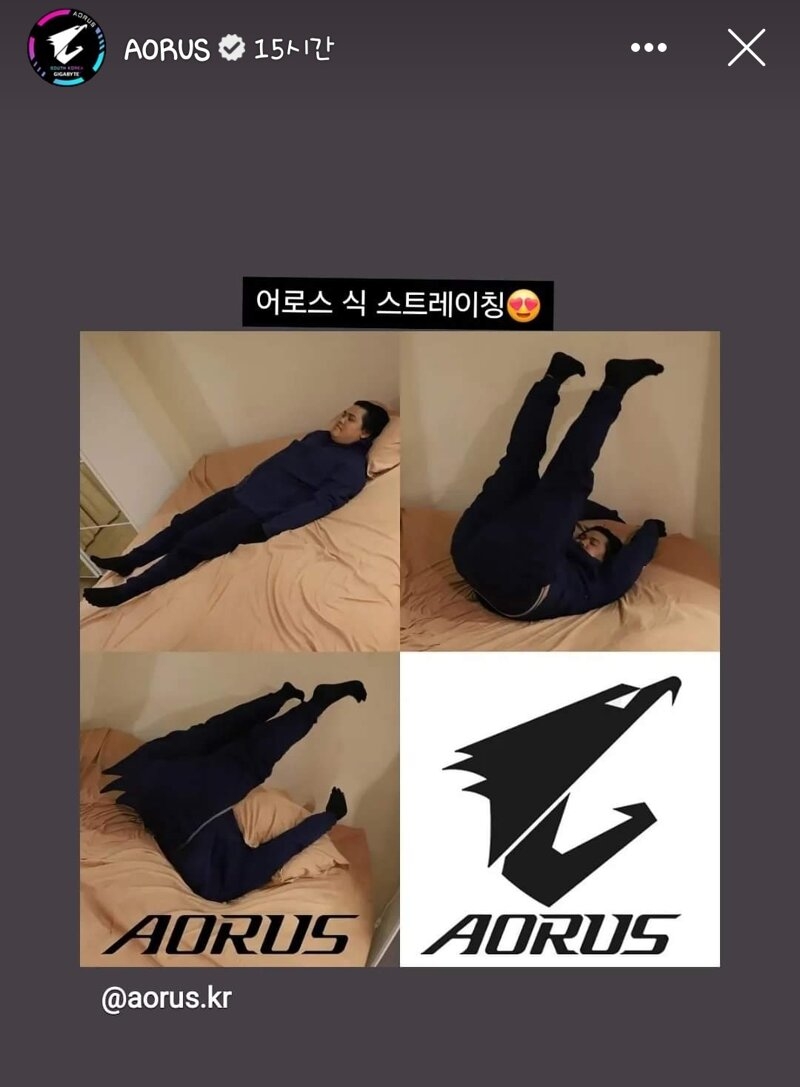Open the AORUS profile avatar
The height and width of the screenshot is (1087, 800).
click(x=66, y=47)
